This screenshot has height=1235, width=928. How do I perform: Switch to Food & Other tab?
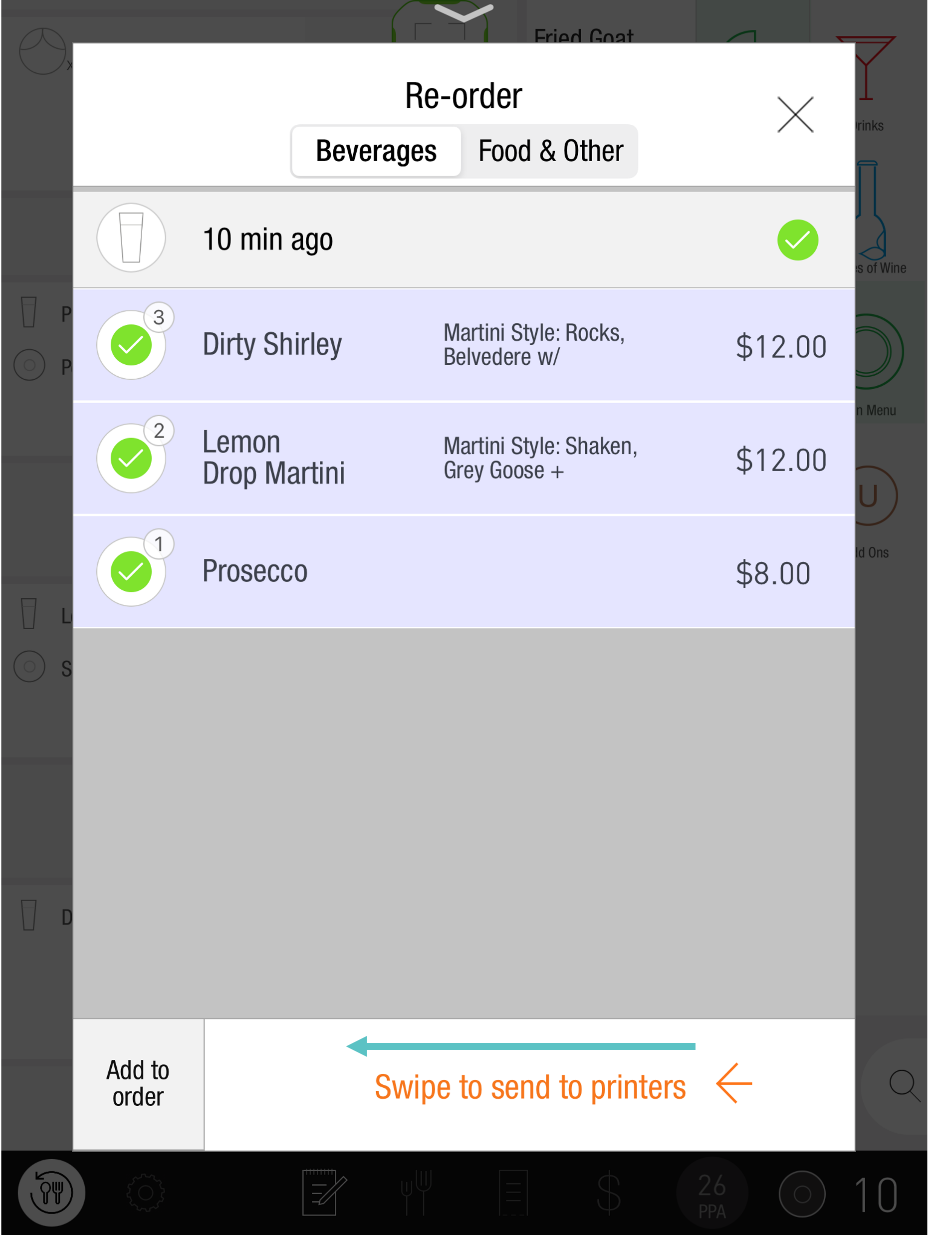click(x=550, y=151)
